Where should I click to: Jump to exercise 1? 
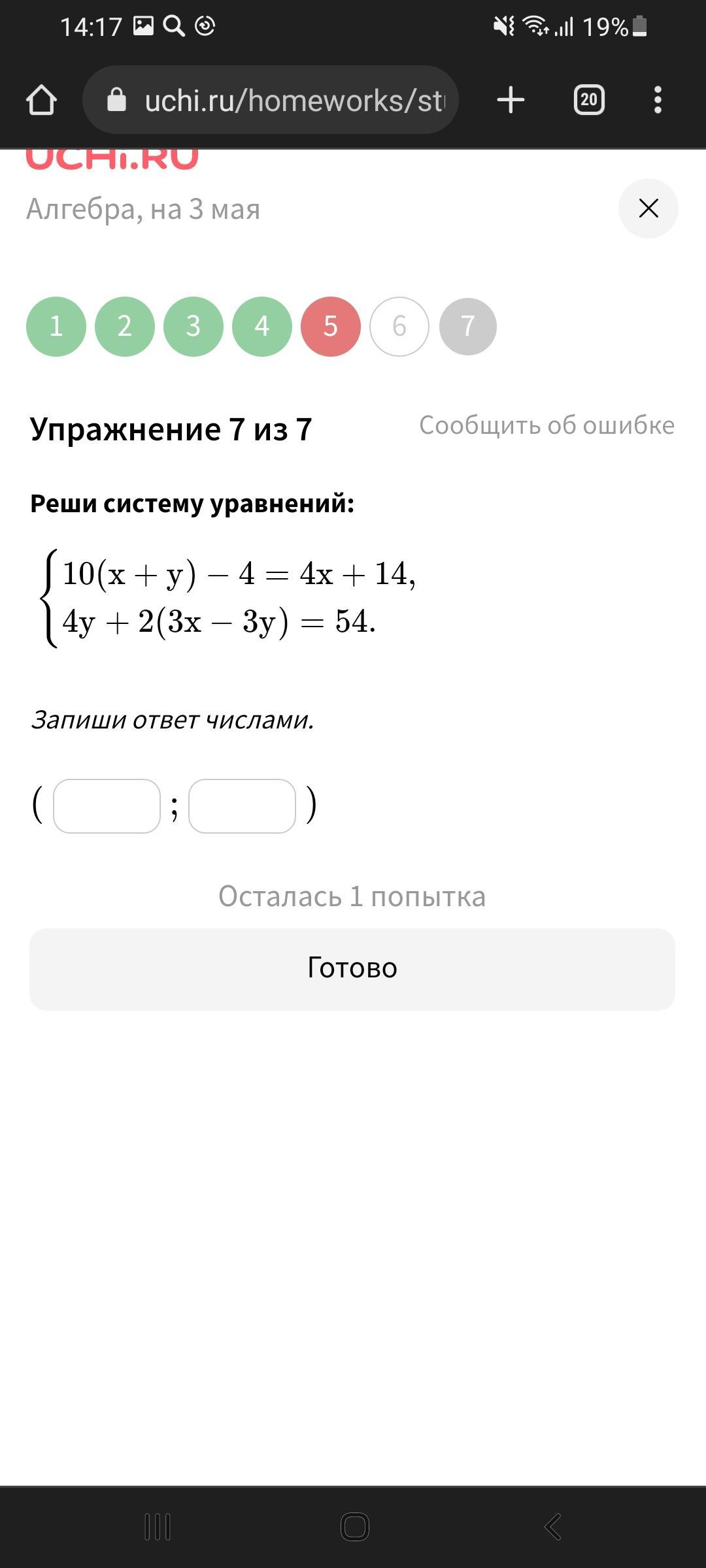(x=56, y=326)
